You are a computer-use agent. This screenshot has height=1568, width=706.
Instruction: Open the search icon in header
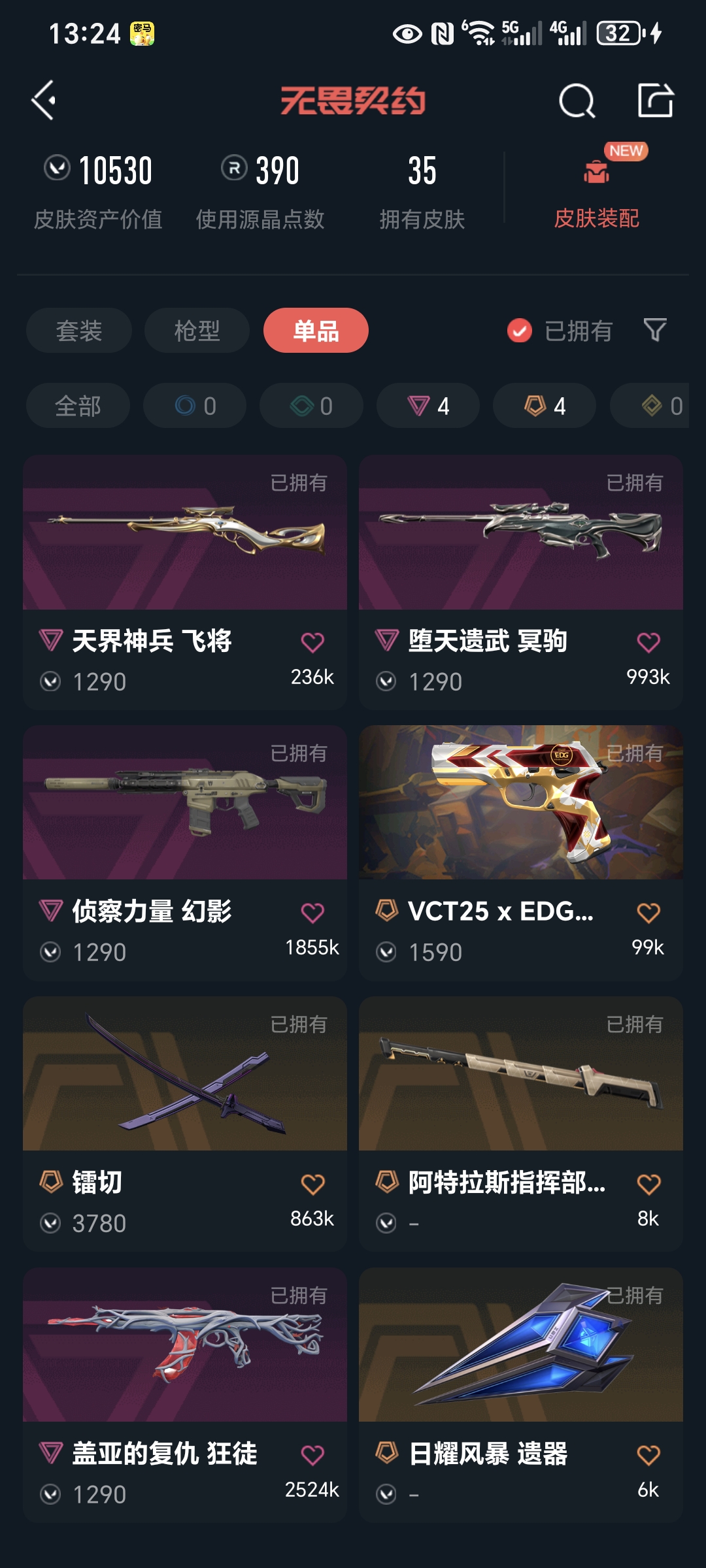pyautogui.click(x=577, y=101)
